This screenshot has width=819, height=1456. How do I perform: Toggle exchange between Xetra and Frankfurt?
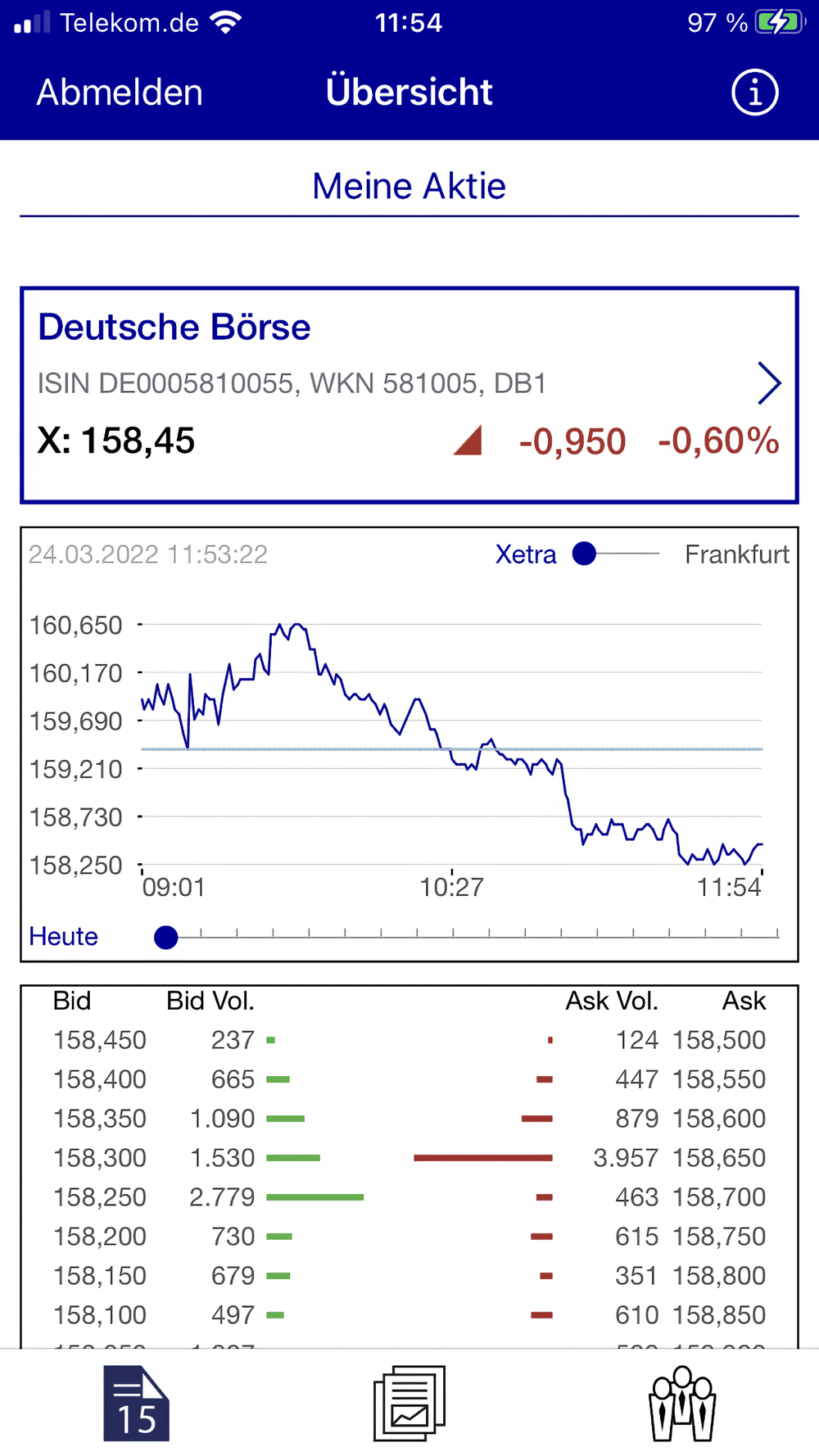[x=618, y=554]
